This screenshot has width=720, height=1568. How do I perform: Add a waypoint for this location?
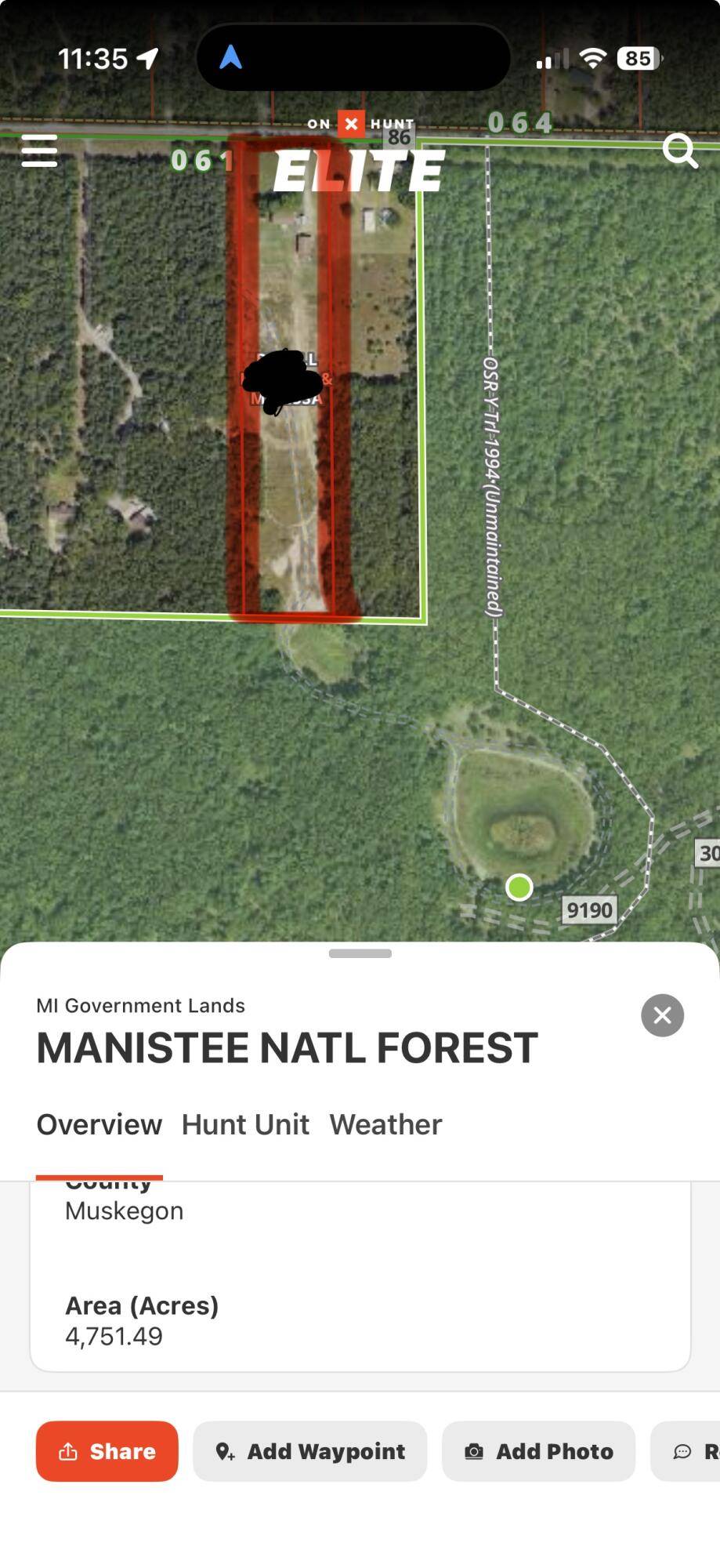pyautogui.click(x=309, y=1451)
